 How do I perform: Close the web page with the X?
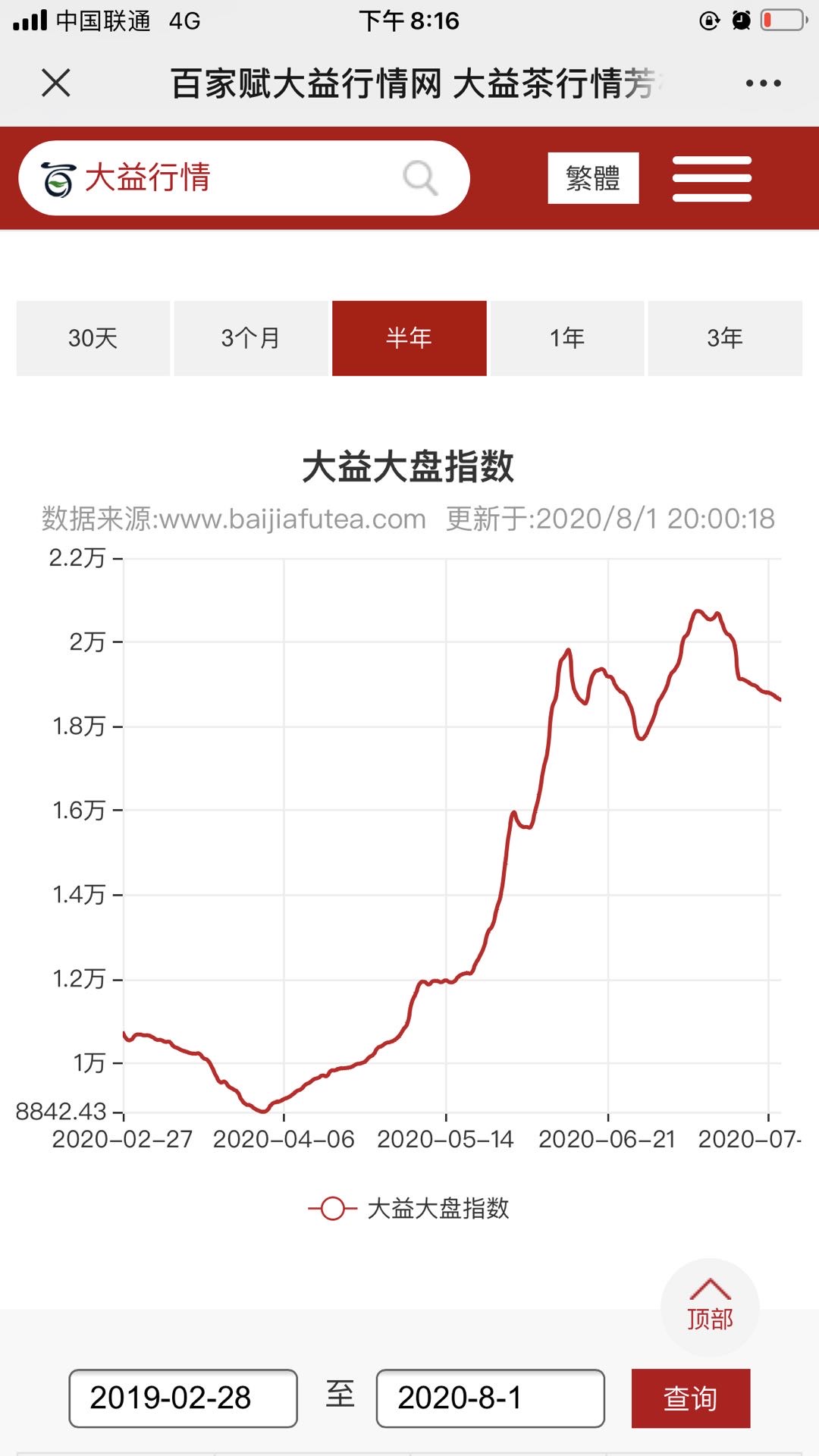point(56,83)
